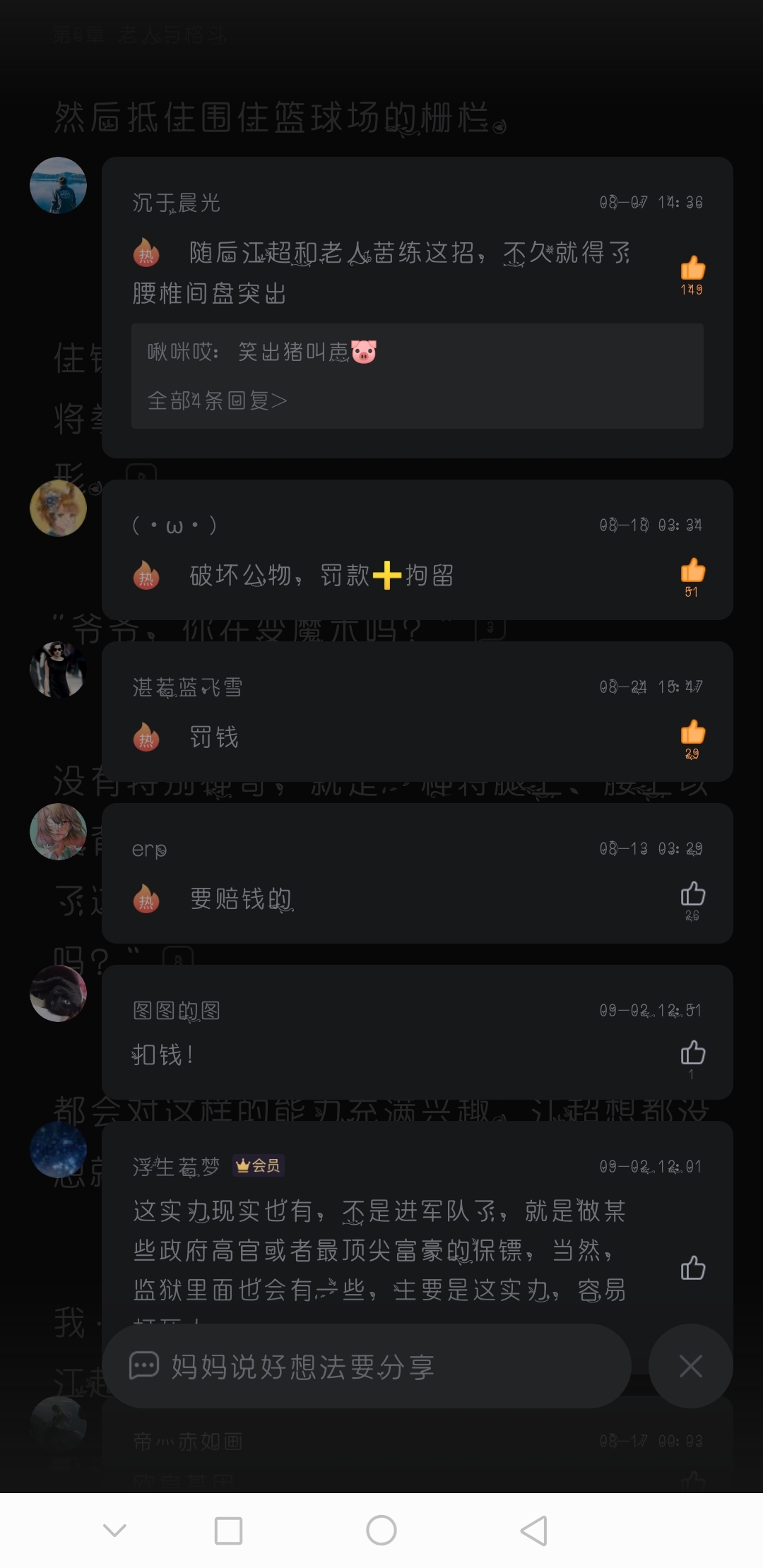Like 湛若蓝飞雪's 罚钱 comment

pyautogui.click(x=692, y=733)
